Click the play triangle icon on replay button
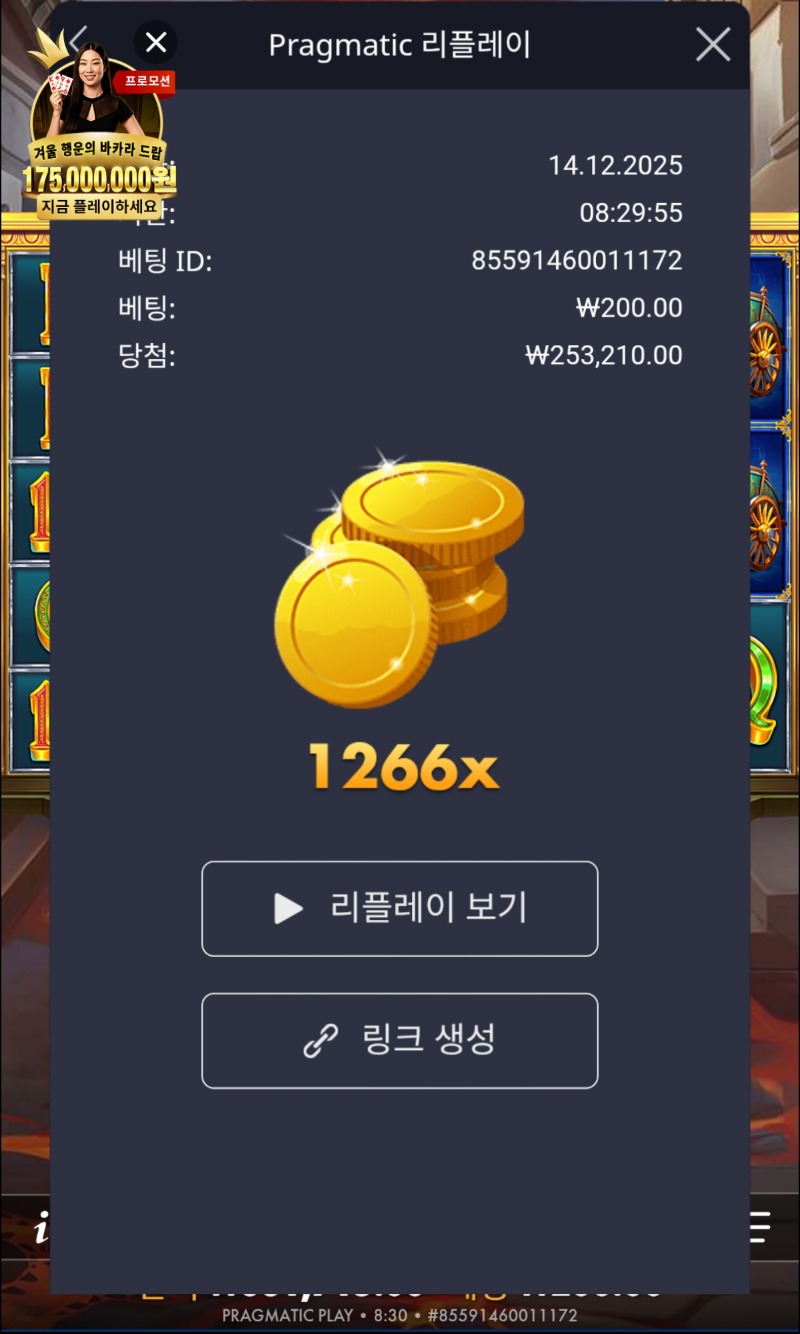The height and width of the screenshot is (1334, 800). click(x=290, y=908)
